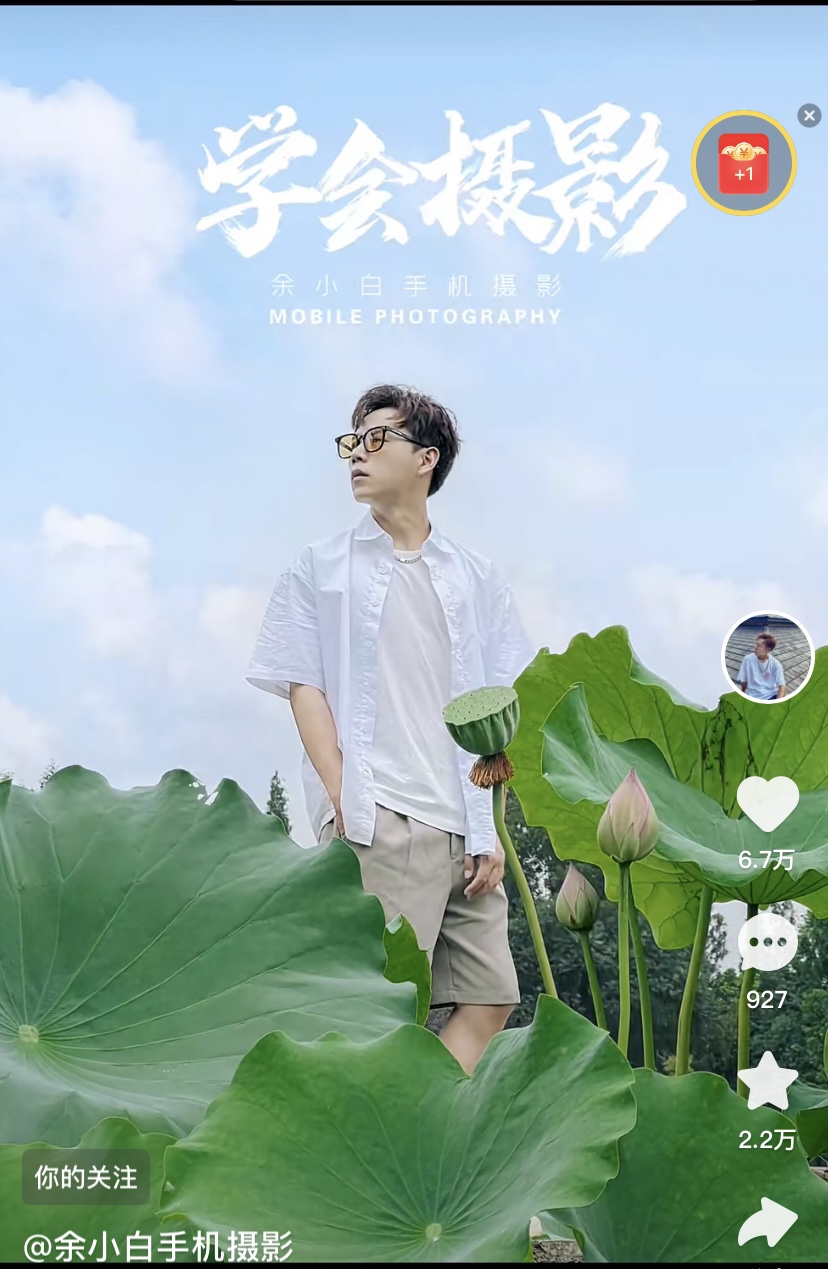This screenshot has height=1269, width=828.
Task: Tap the 你的关注 tag
Action: tap(86, 1177)
